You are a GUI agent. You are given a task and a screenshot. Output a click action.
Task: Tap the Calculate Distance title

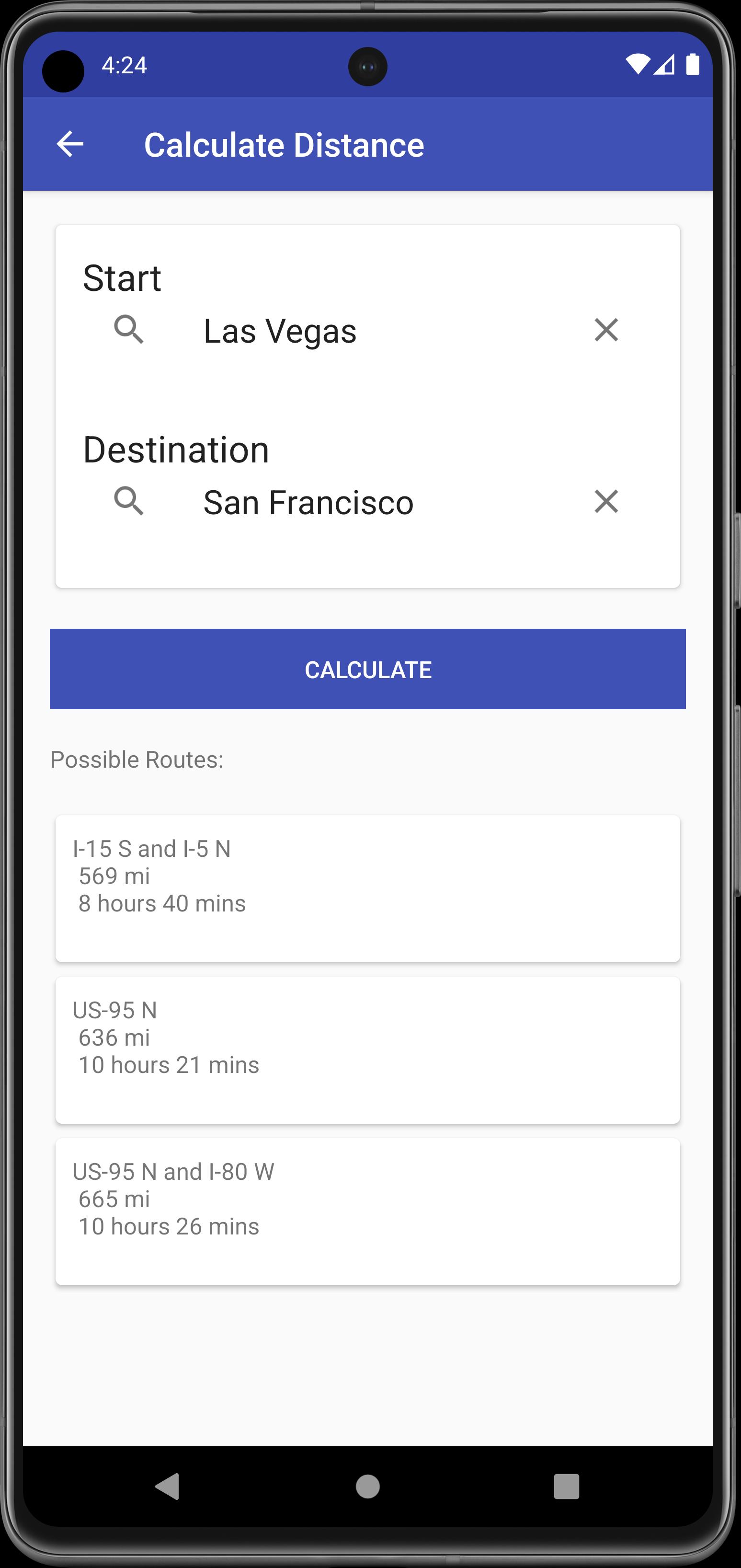pyautogui.click(x=284, y=145)
